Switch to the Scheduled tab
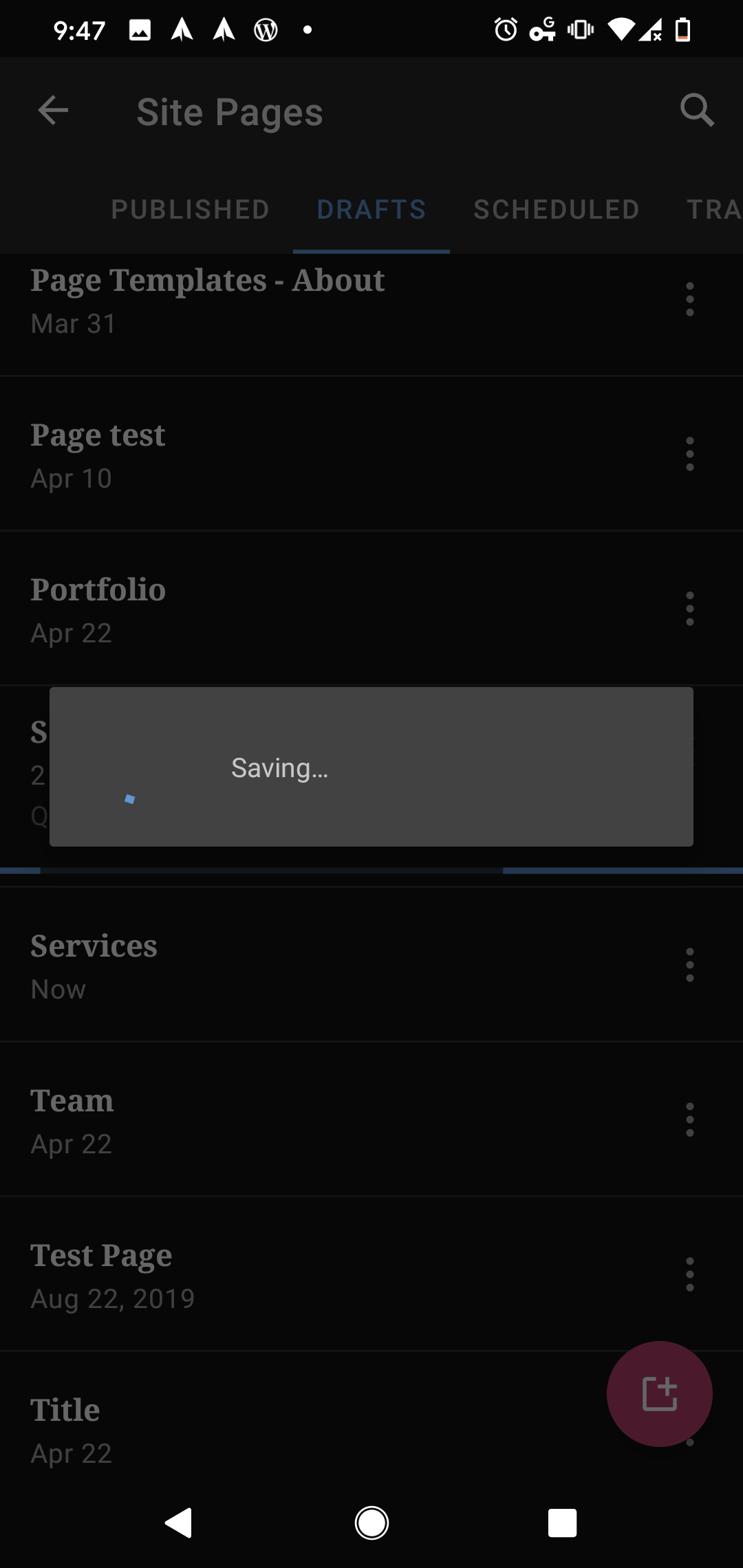This screenshot has height=1568, width=743. click(x=555, y=209)
